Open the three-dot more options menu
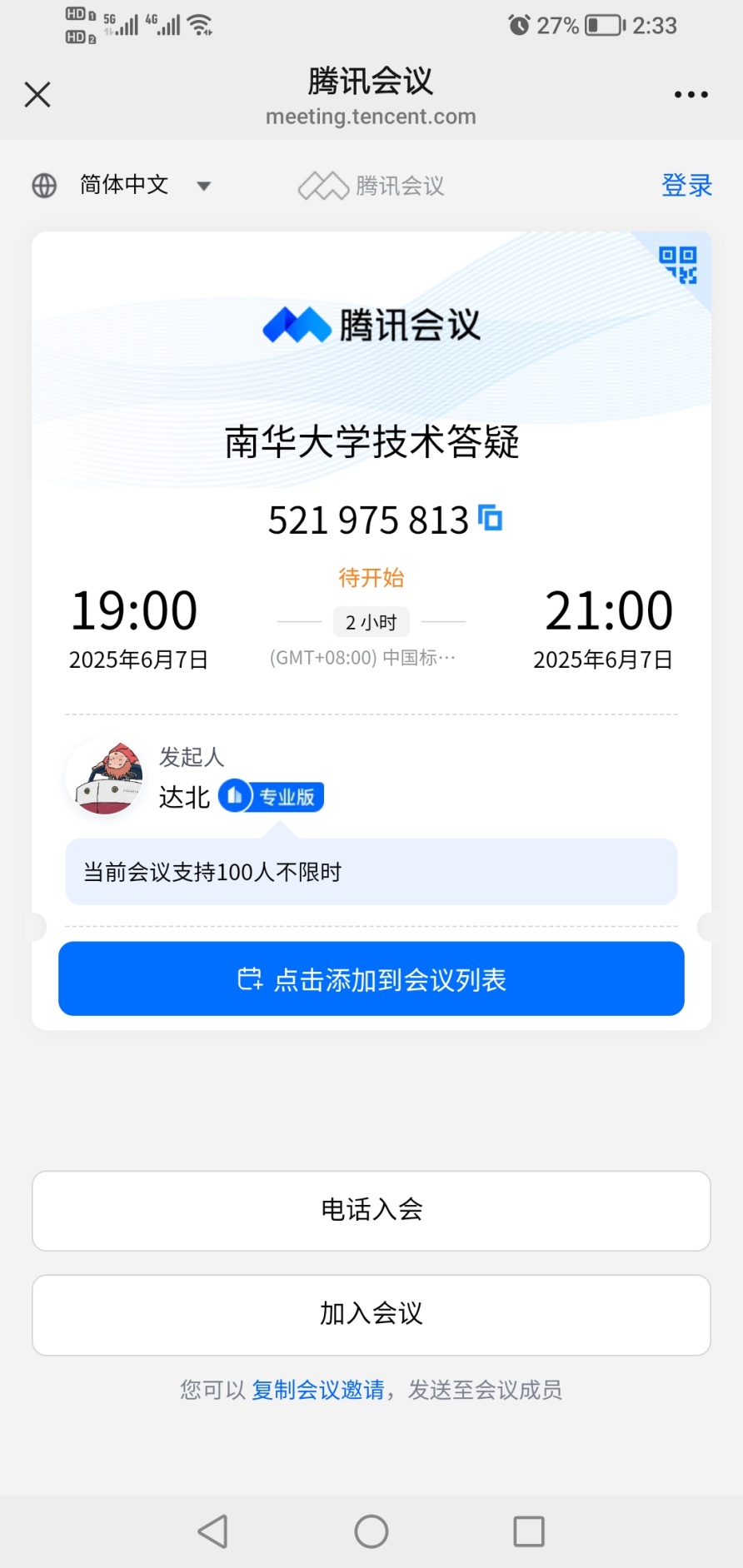Image resolution: width=743 pixels, height=1568 pixels. pos(691,94)
